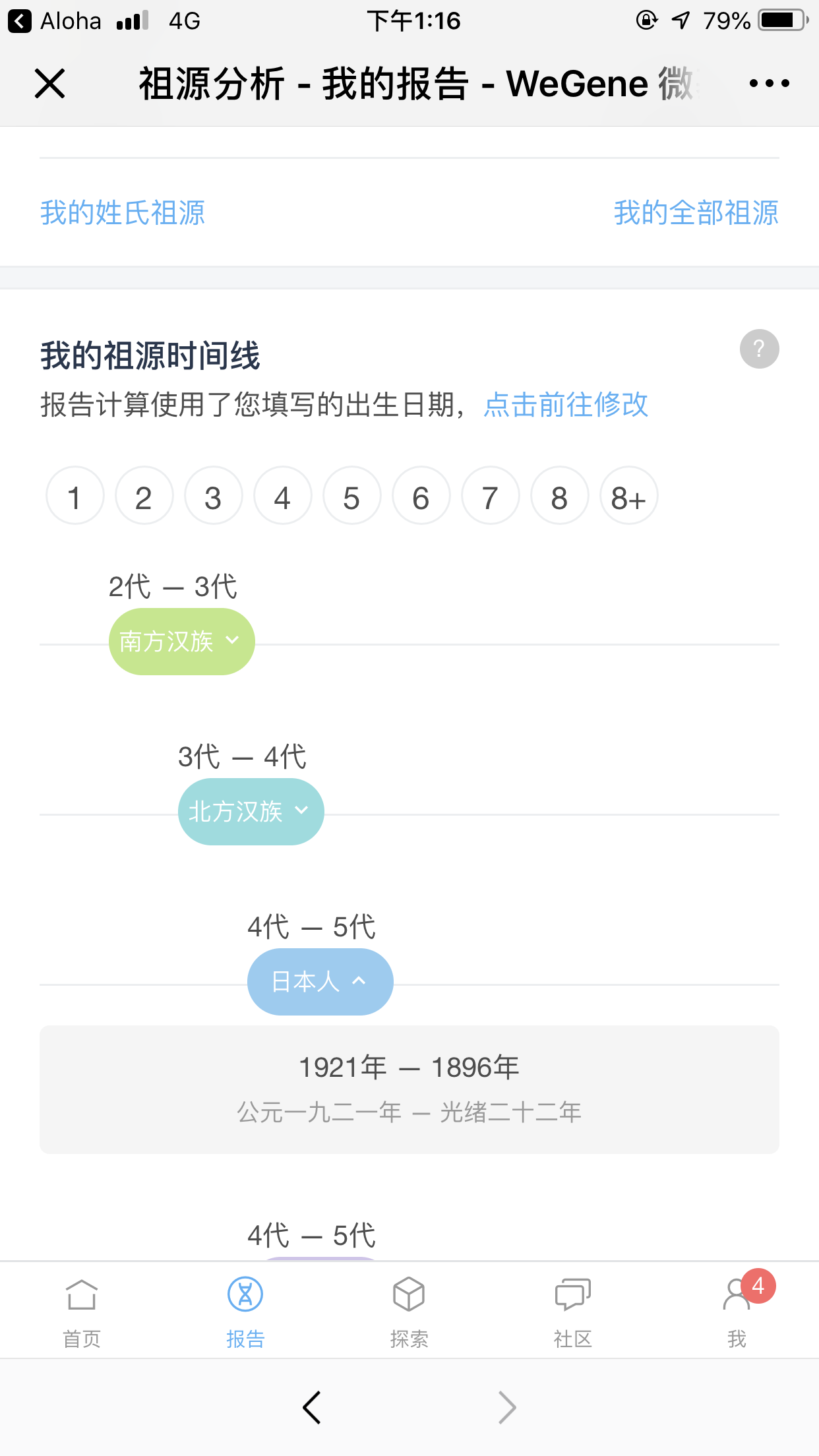Image resolution: width=819 pixels, height=1456 pixels.
Task: Select generation 7 circle
Action: 490,496
